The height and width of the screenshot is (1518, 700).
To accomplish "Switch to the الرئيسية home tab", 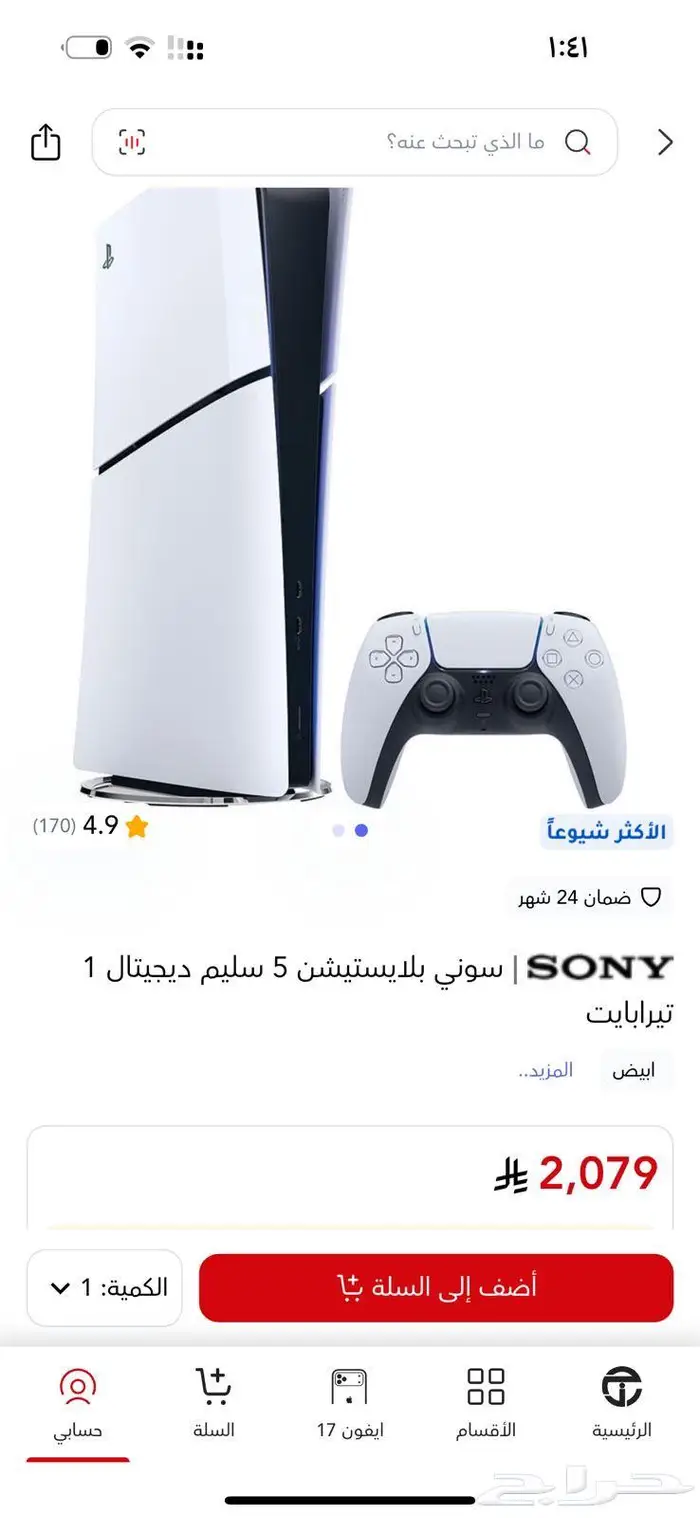I will [x=621, y=1402].
